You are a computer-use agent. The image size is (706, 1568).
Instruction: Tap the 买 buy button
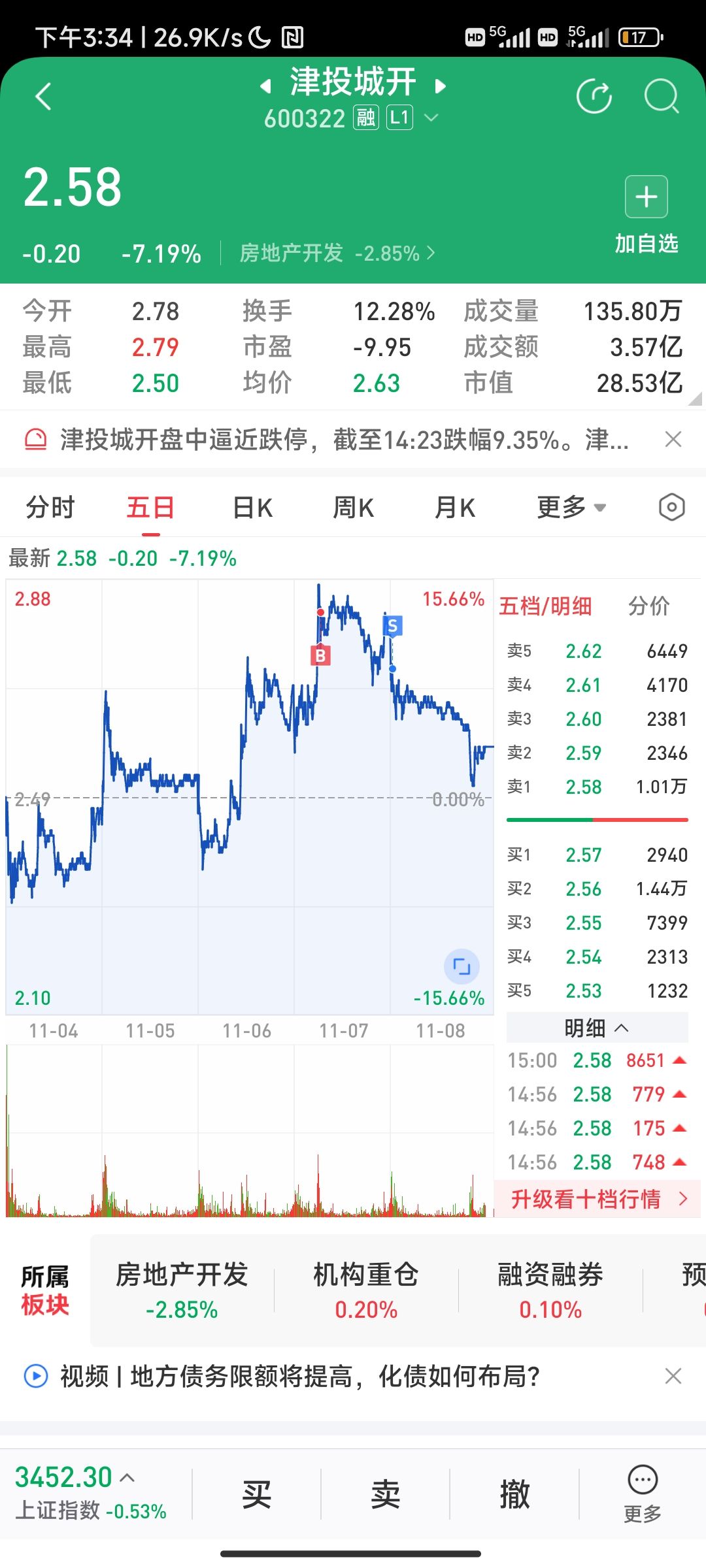[256, 1494]
